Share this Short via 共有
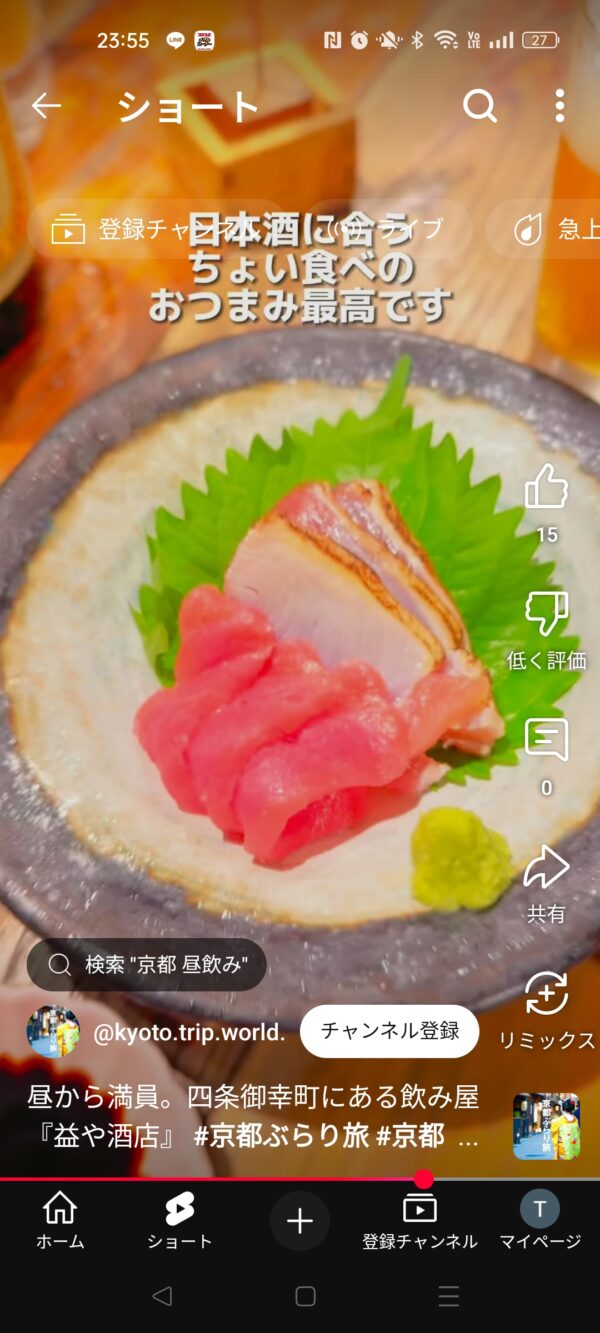This screenshot has height=1333, width=600. tap(546, 868)
